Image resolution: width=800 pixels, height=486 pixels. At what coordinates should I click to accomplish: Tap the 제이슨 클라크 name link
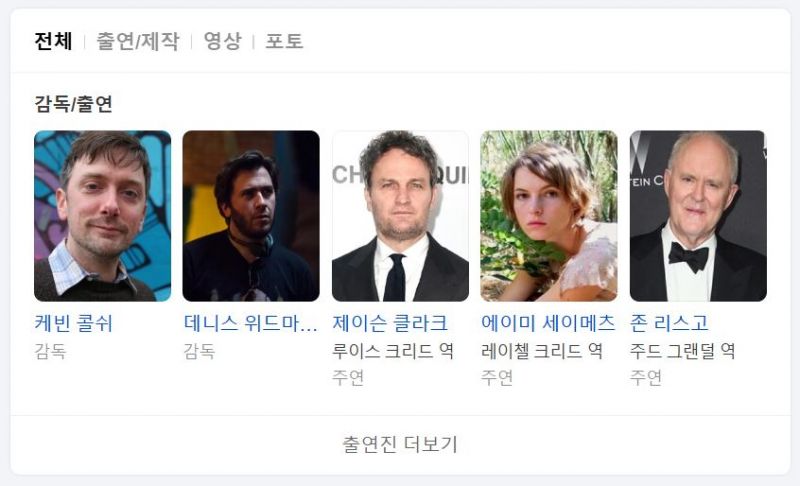point(390,323)
